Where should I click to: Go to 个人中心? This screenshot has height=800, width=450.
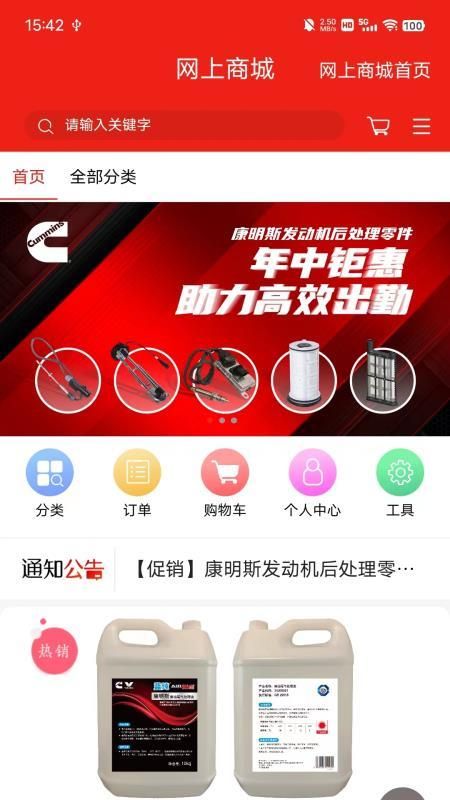click(x=312, y=483)
